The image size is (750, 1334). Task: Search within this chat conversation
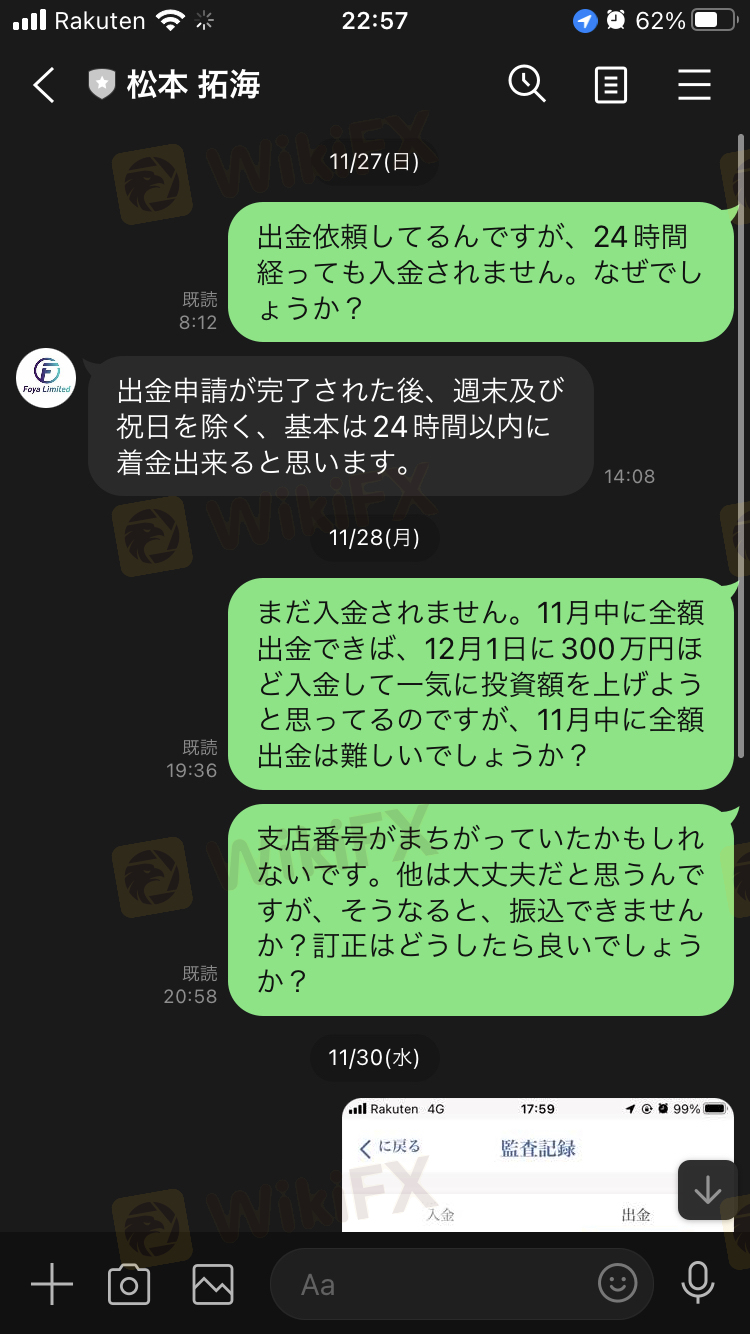(x=527, y=84)
